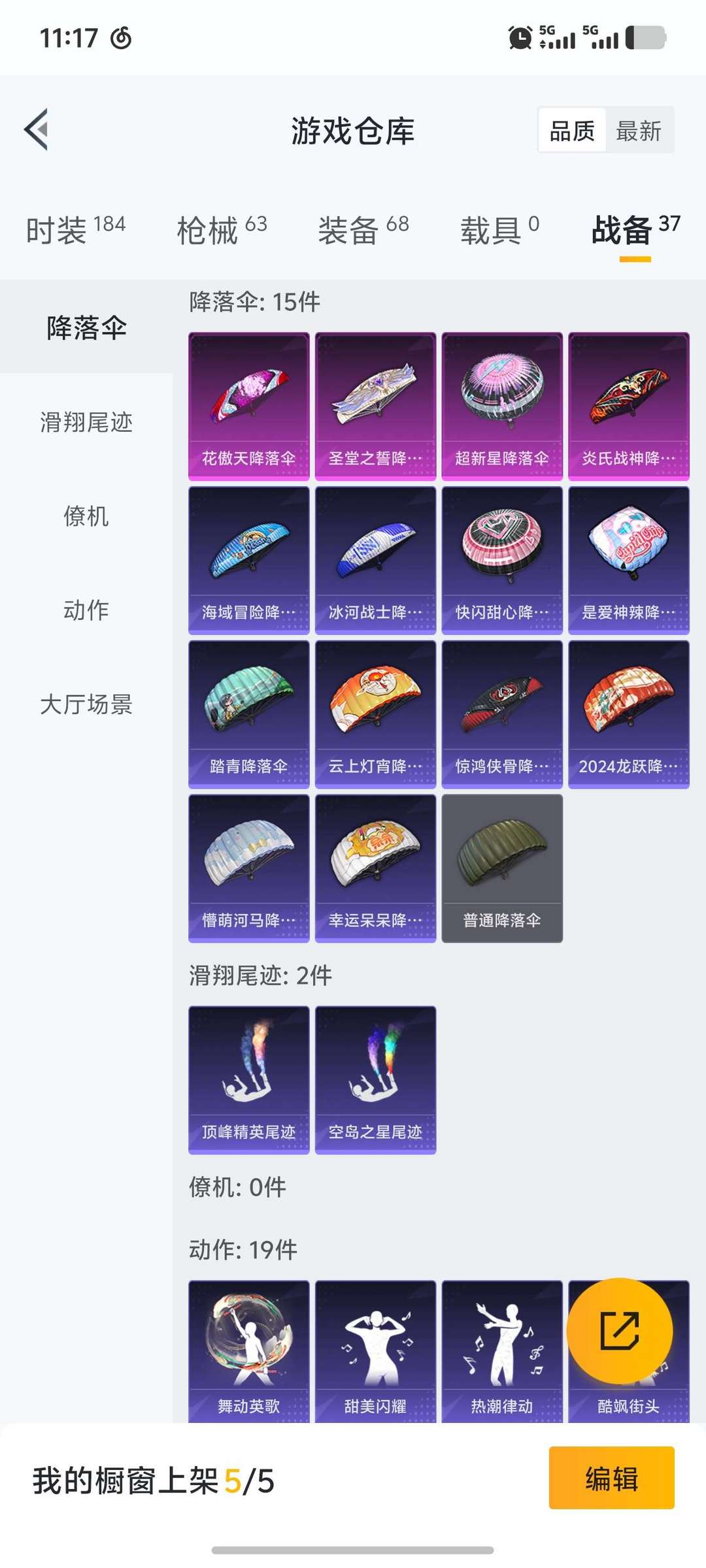Tap the yellow floating share button
This screenshot has width=706, height=1568.
(620, 1331)
